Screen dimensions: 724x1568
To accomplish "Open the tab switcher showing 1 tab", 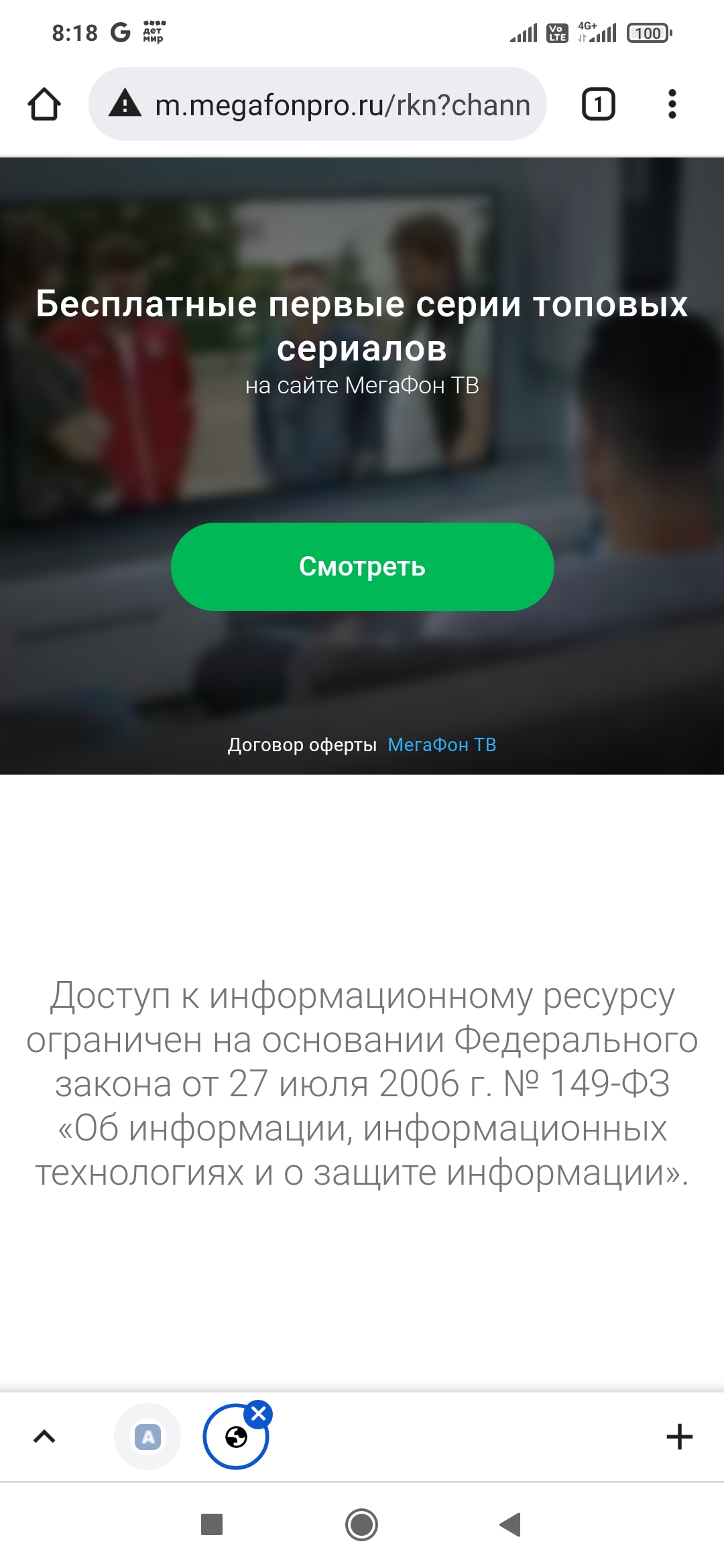I will coord(598,105).
